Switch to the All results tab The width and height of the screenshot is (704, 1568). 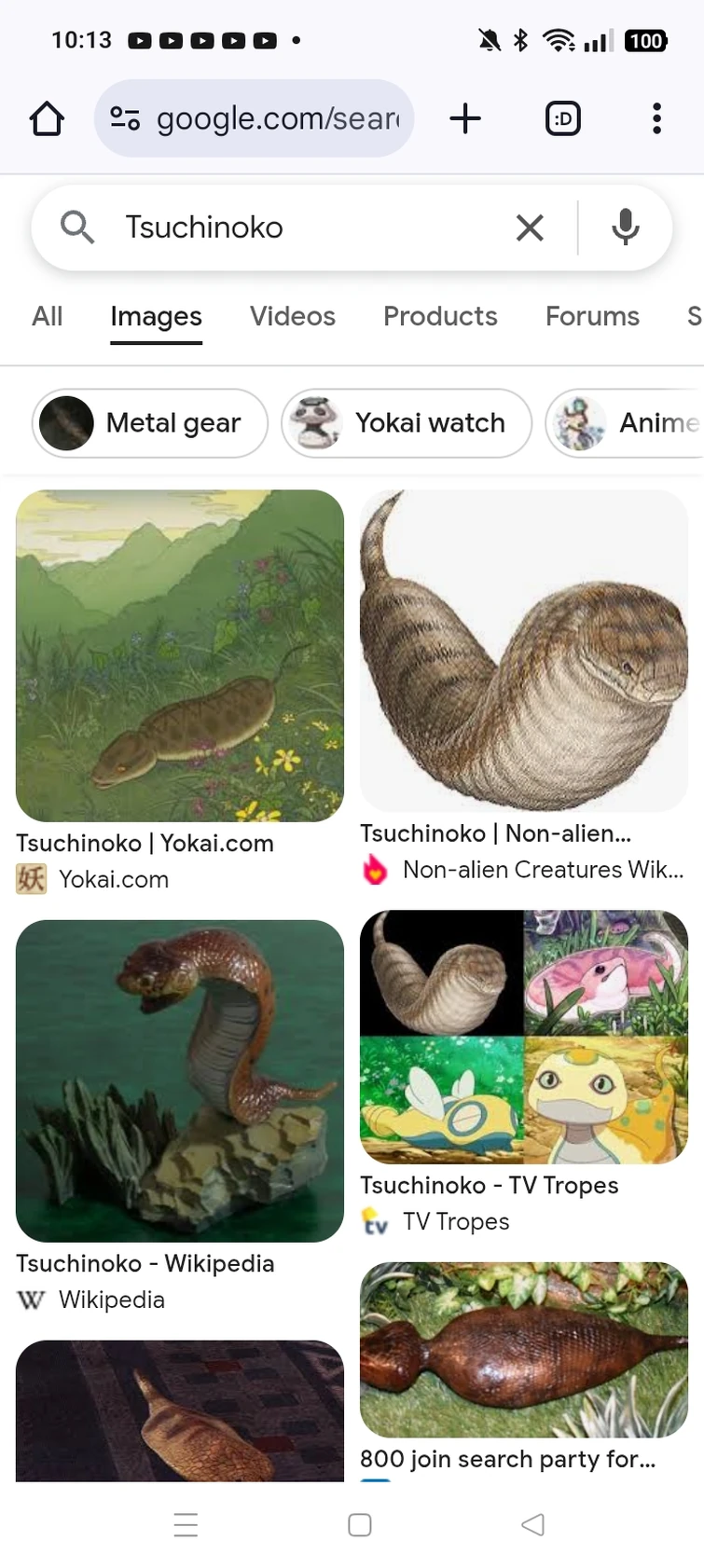point(48,317)
